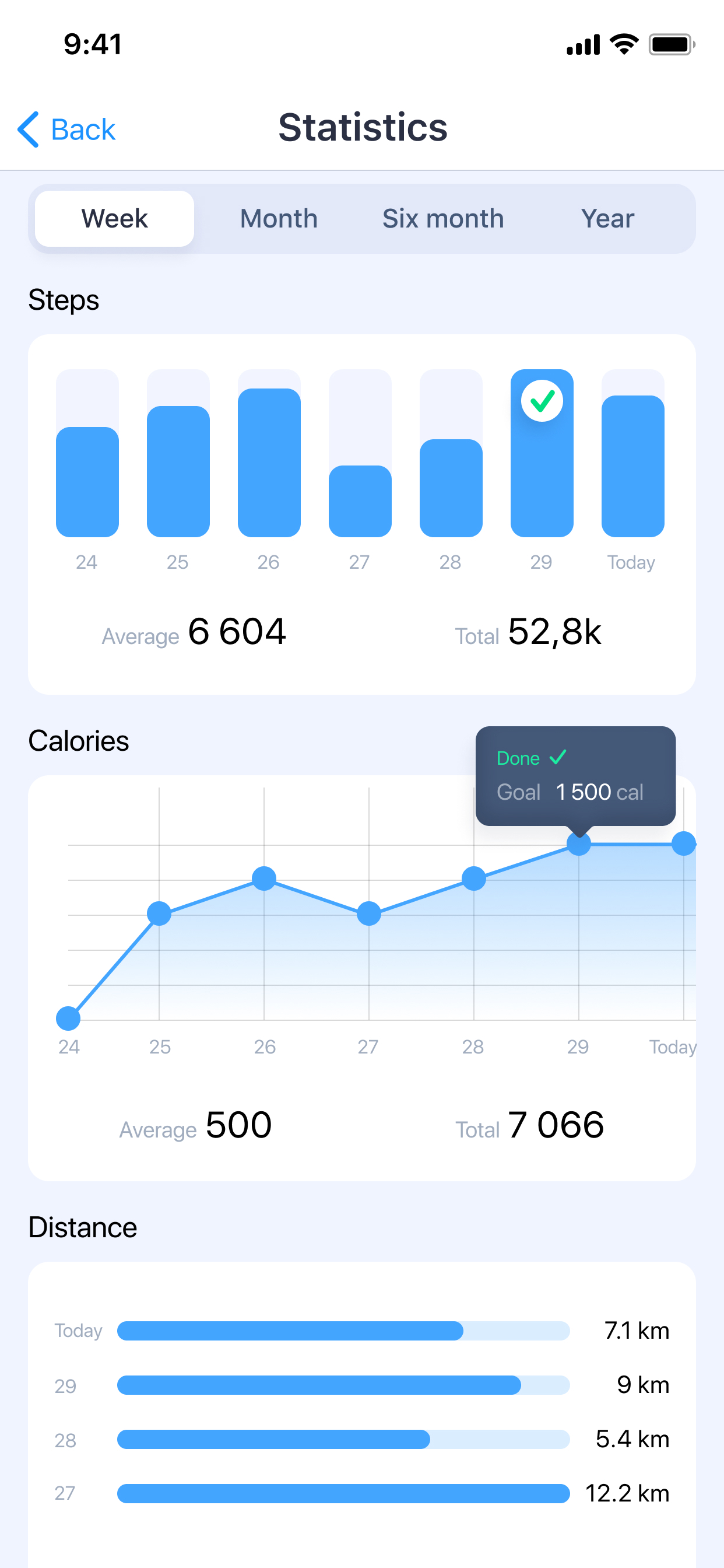724x1568 pixels.
Task: Switch to the Six month view
Action: pyautogui.click(x=443, y=219)
